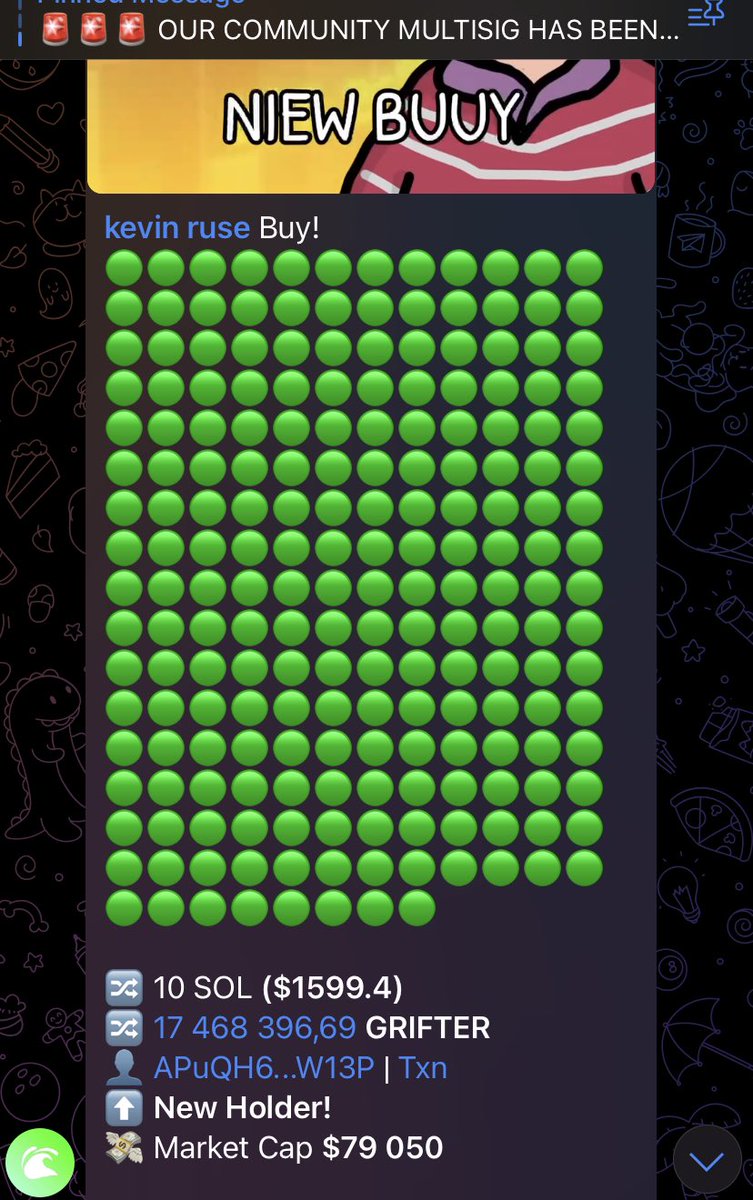753x1200 pixels.
Task: Open the Txn transaction link
Action: 423,1068
